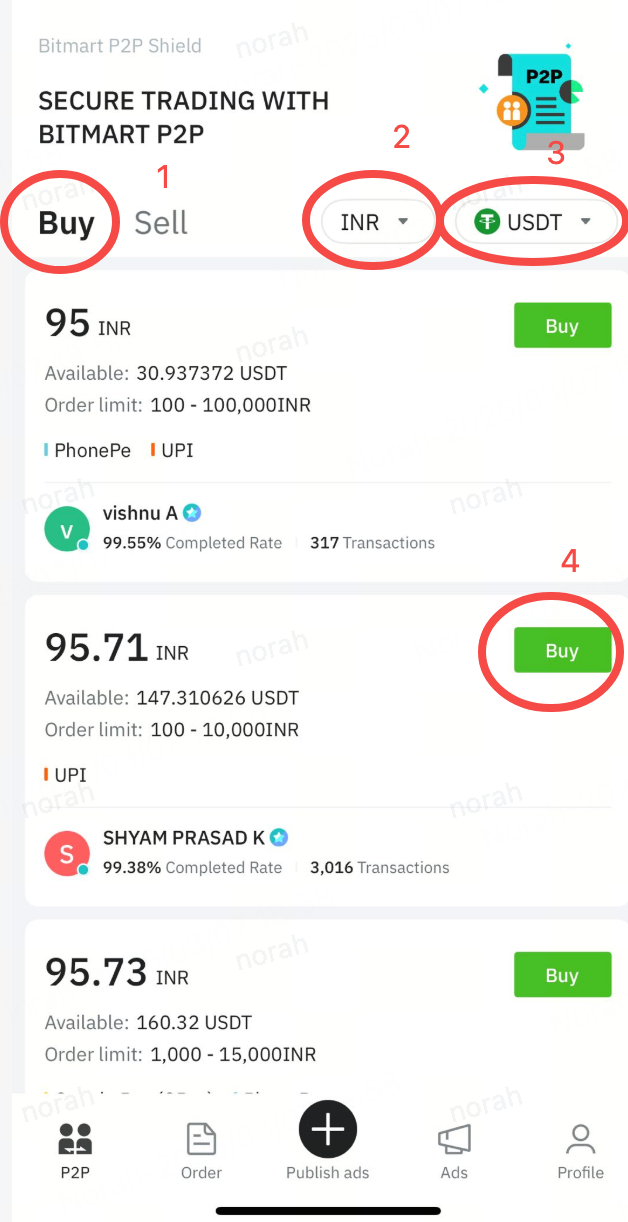Viewport: 628px width, 1222px height.
Task: Select the P2P tab
Action: click(x=75, y=1150)
